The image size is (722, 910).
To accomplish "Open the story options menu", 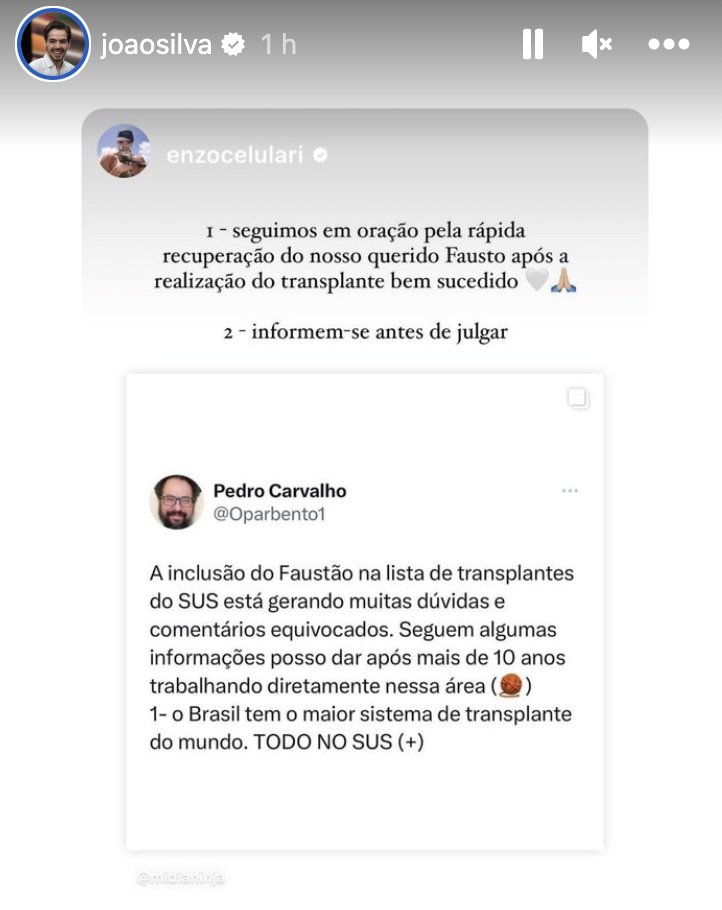I will (x=668, y=44).
